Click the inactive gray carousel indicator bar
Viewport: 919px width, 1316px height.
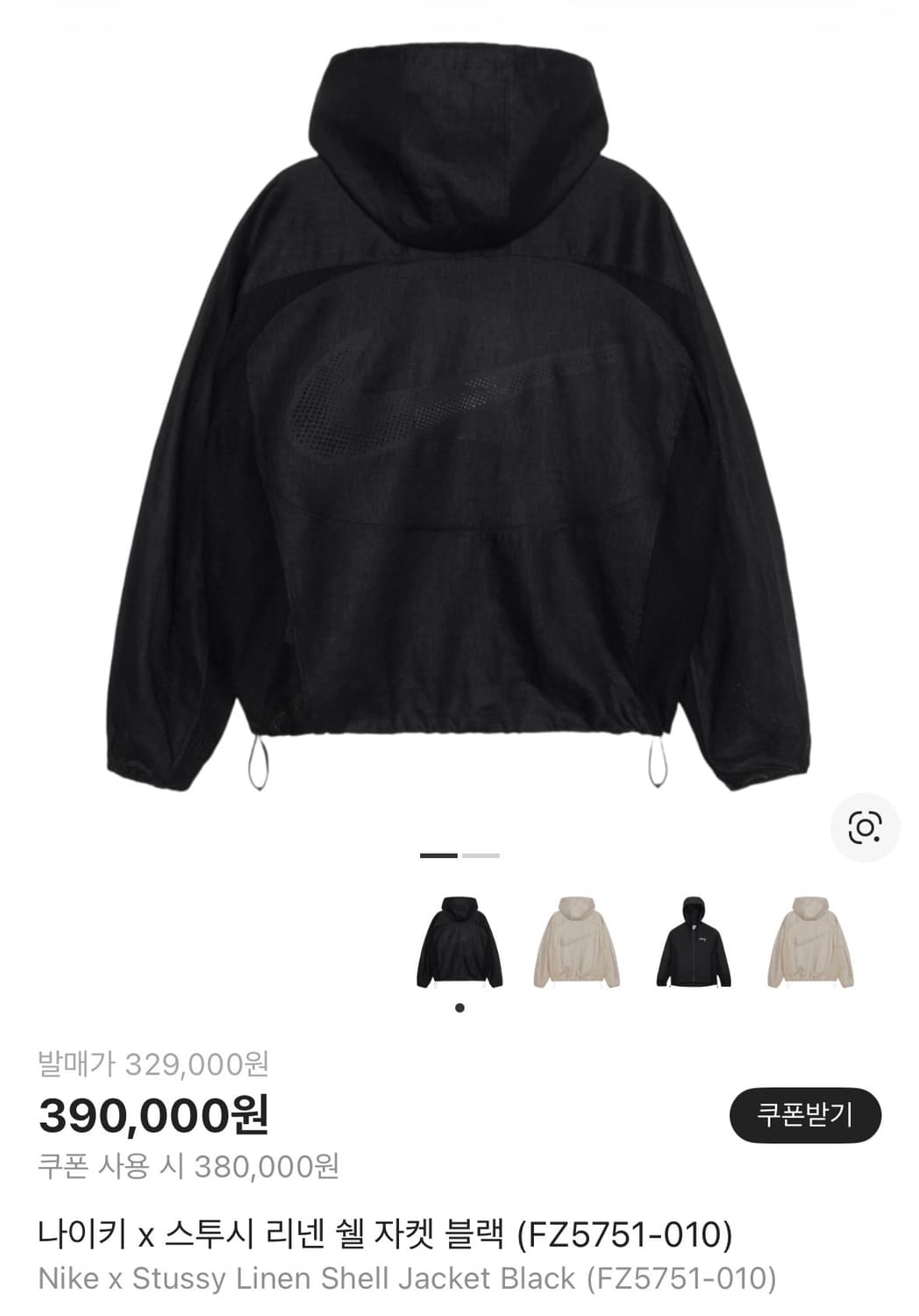[481, 854]
